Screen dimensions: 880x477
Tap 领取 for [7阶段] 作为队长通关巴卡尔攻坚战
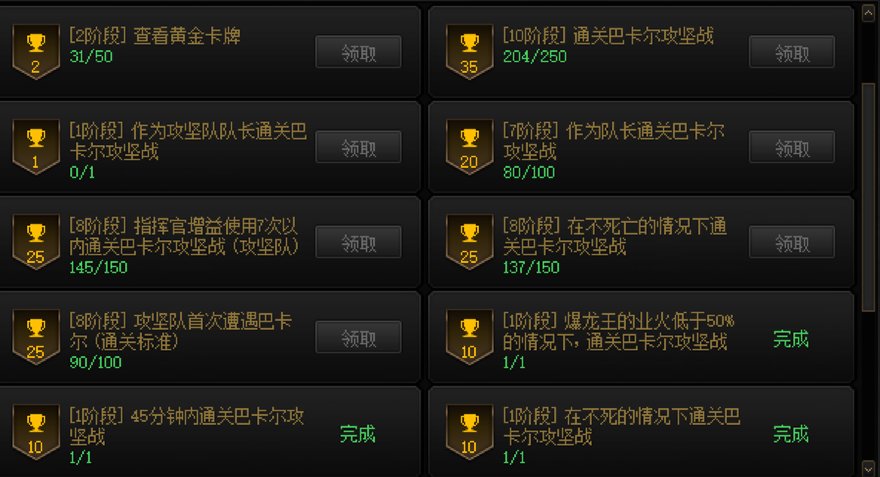[791, 147]
